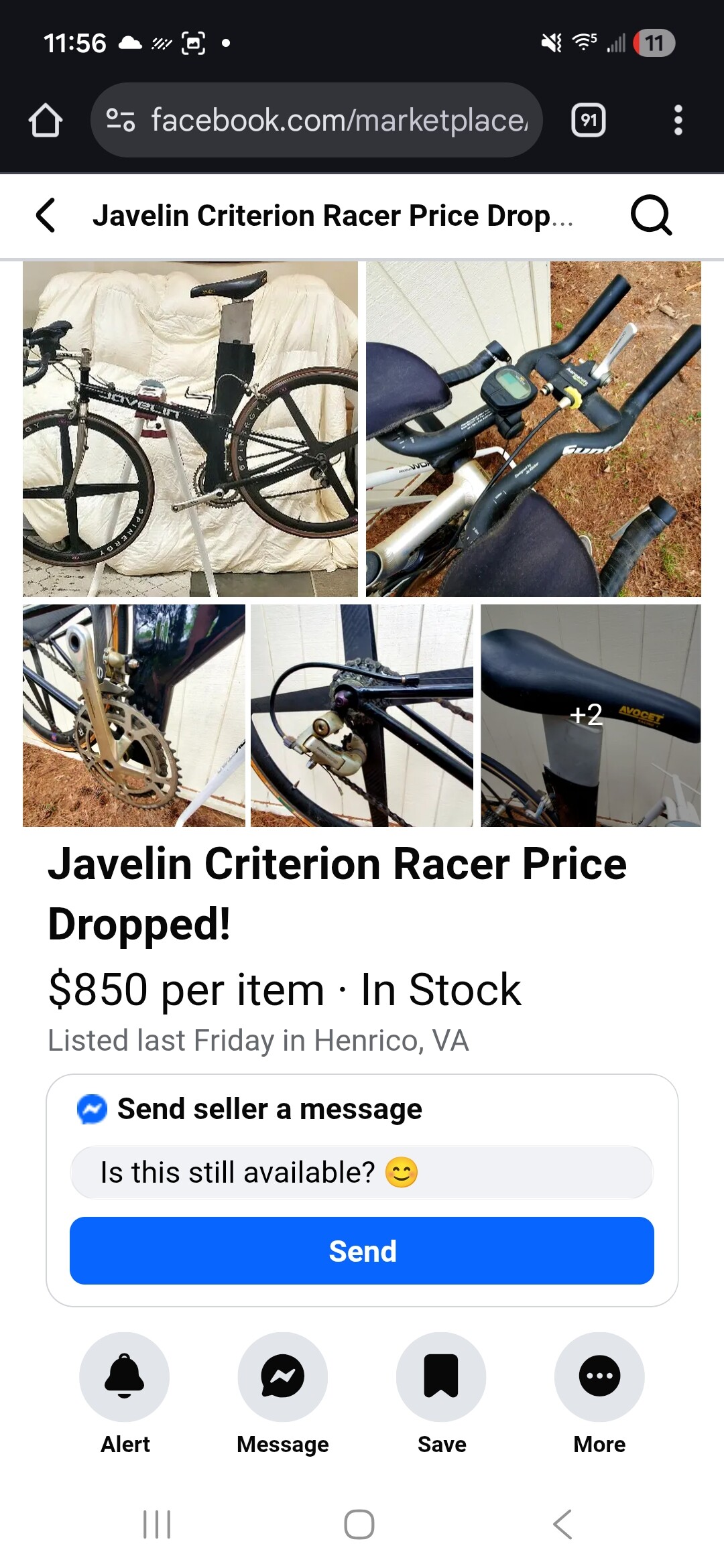Open the browser tab switcher
The image size is (724, 1568).
click(x=588, y=121)
